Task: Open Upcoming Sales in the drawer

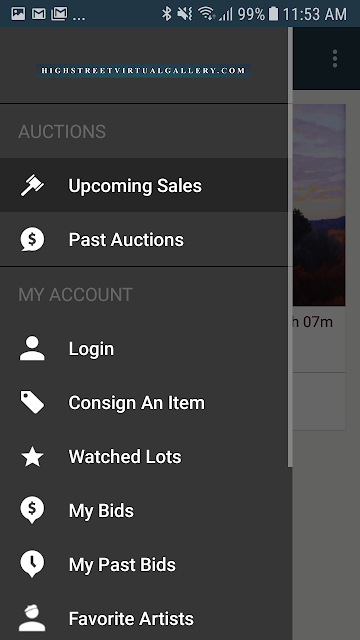Action: click(144, 185)
